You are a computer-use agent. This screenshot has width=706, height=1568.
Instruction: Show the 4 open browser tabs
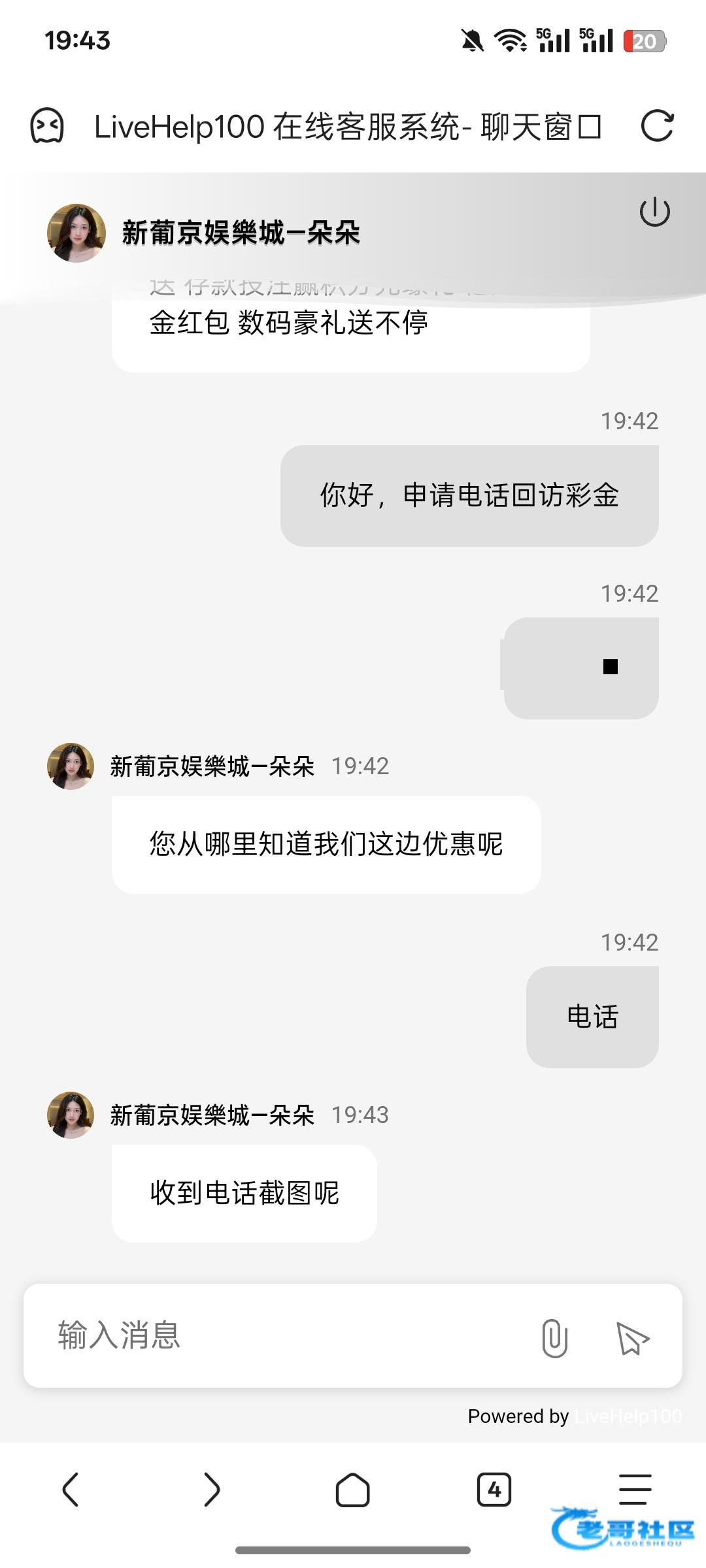(x=494, y=1490)
